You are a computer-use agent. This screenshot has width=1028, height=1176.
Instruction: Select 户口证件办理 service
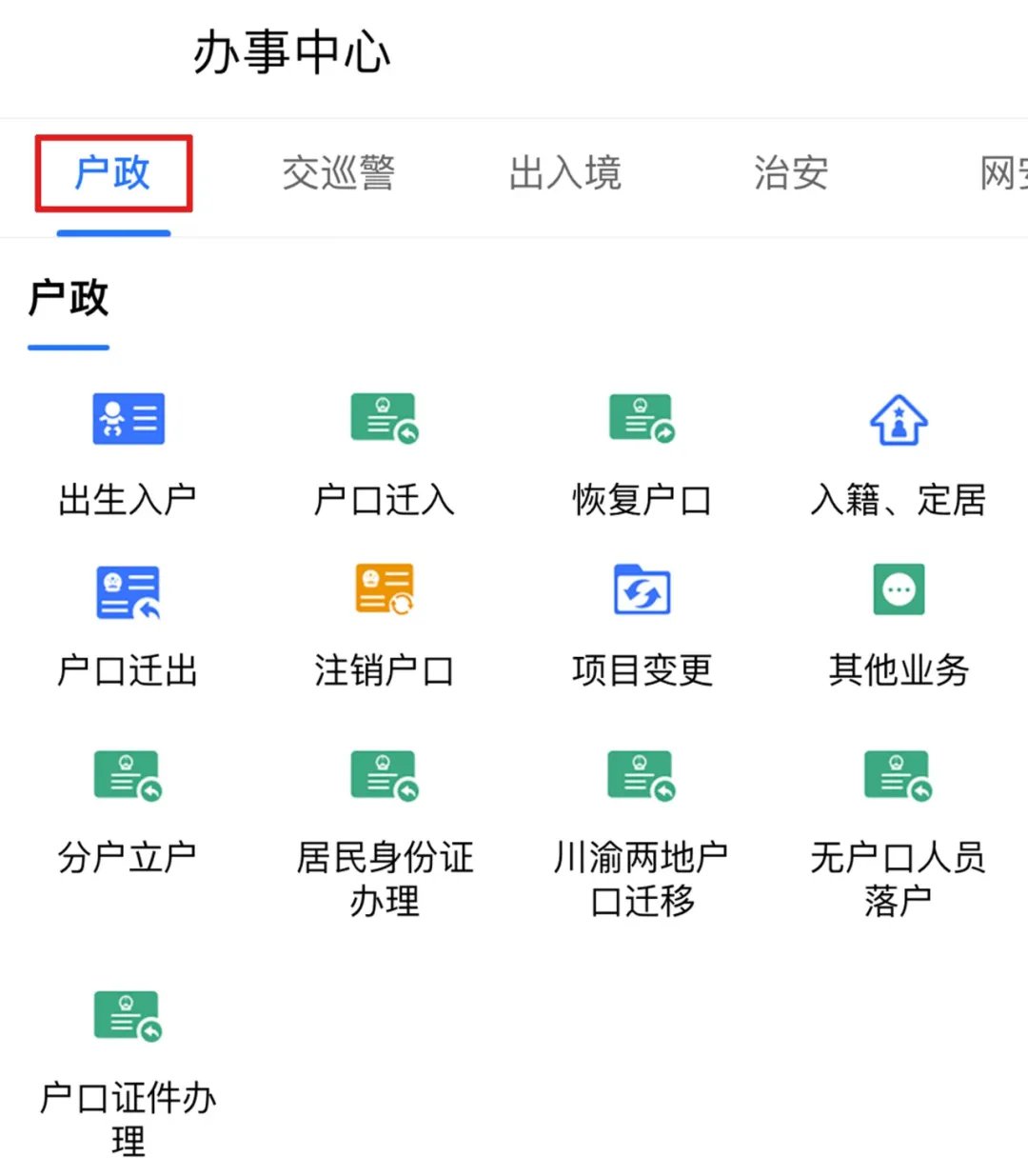point(128,1066)
